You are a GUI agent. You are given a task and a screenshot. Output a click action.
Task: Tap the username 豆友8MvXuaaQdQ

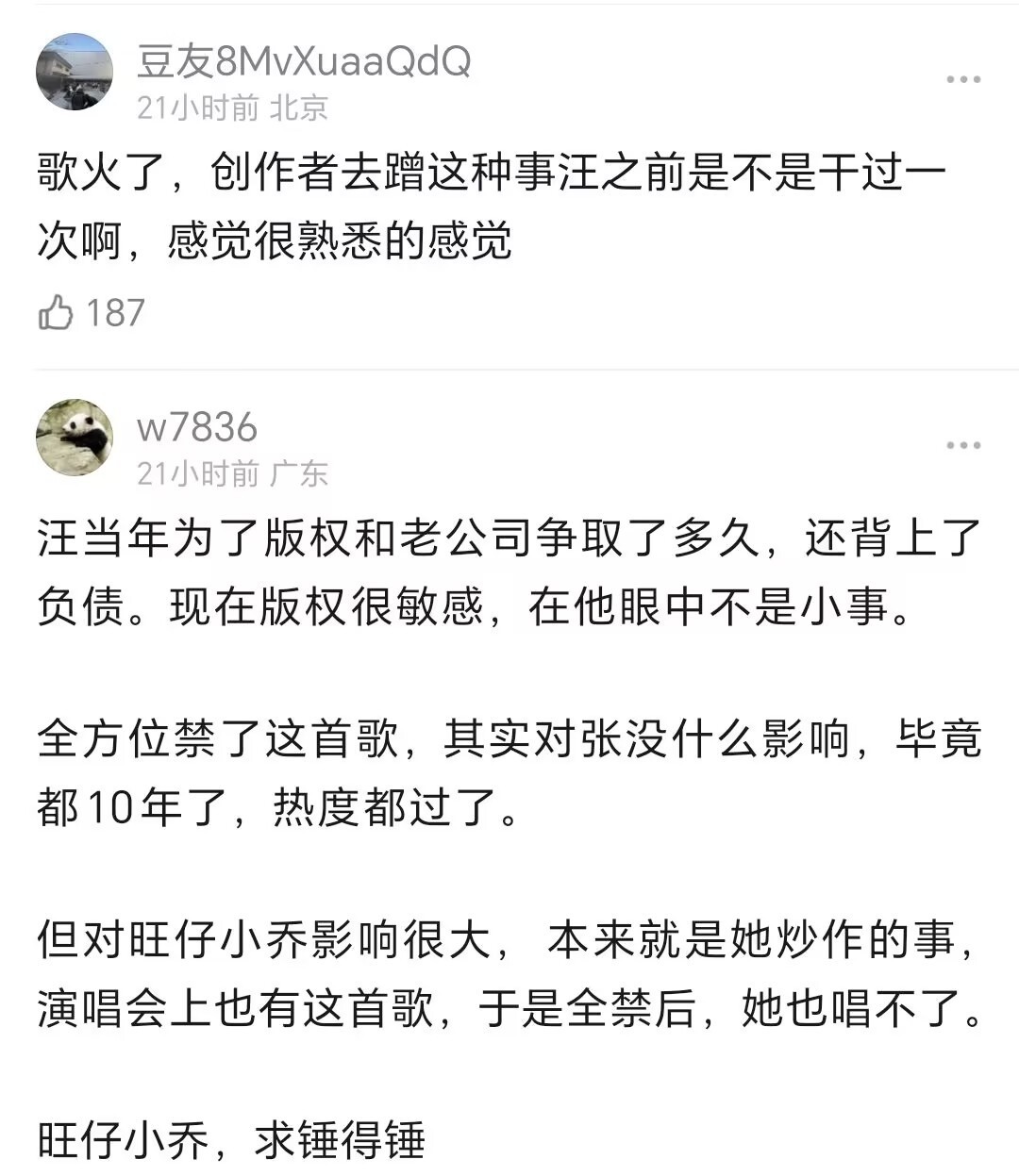(303, 61)
